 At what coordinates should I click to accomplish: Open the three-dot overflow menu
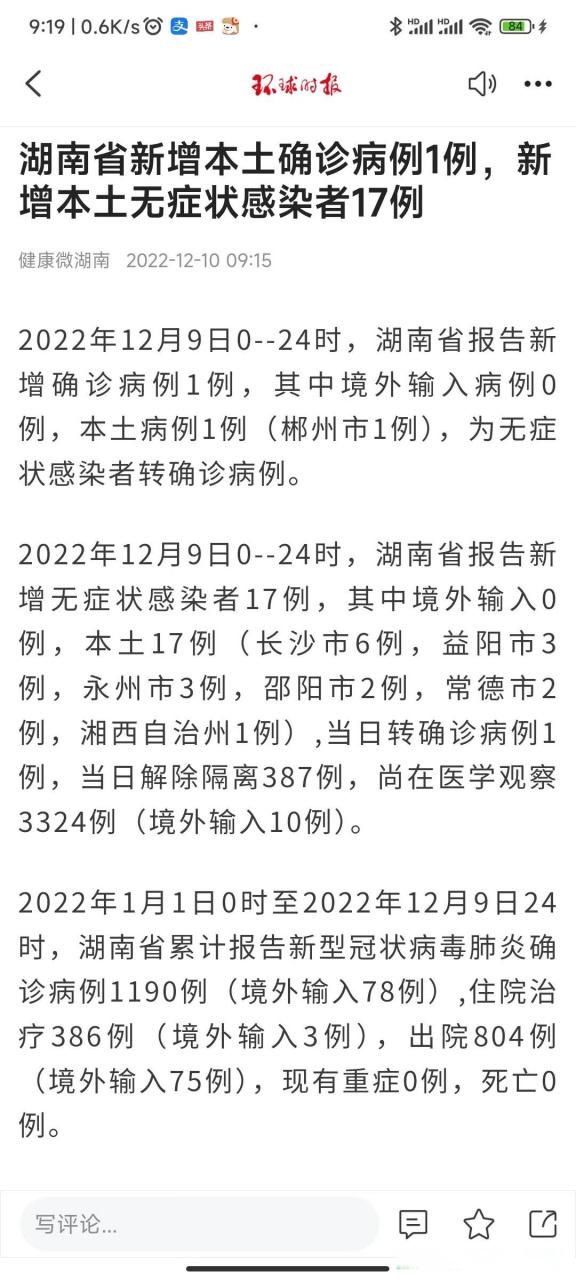[x=538, y=84]
